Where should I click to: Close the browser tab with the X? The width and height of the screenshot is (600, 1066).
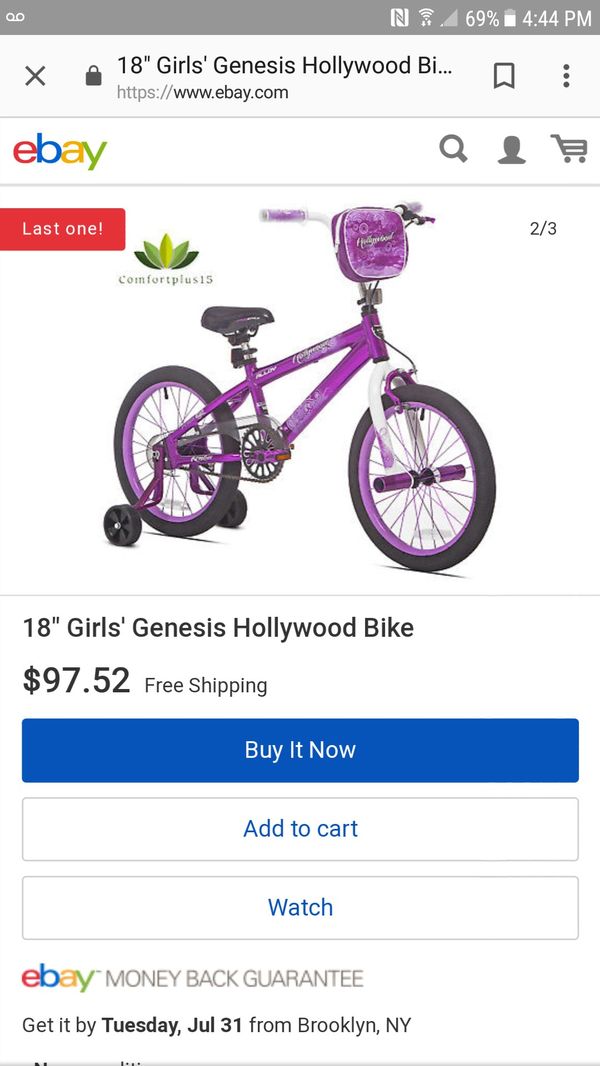click(35, 75)
